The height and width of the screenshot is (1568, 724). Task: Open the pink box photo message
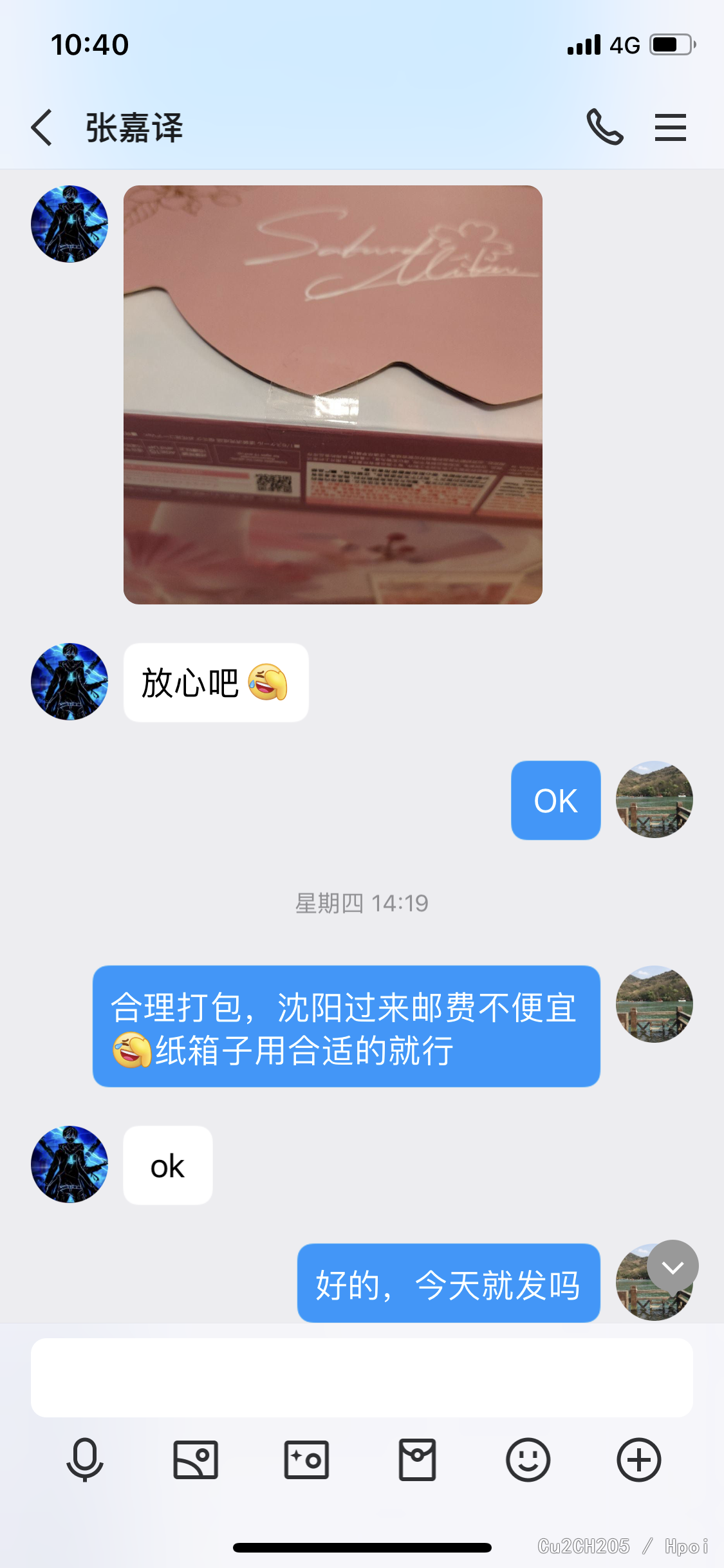pyautogui.click(x=333, y=395)
